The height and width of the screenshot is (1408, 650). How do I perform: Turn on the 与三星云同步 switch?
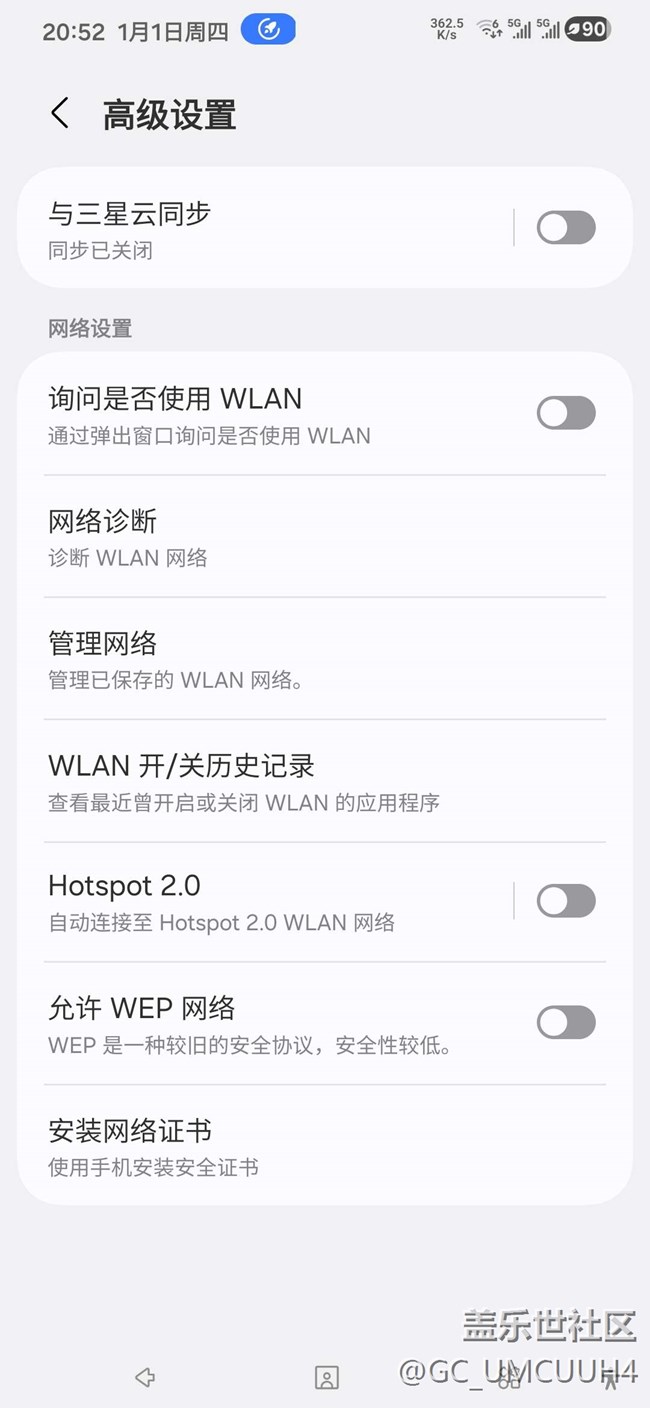[x=566, y=228]
